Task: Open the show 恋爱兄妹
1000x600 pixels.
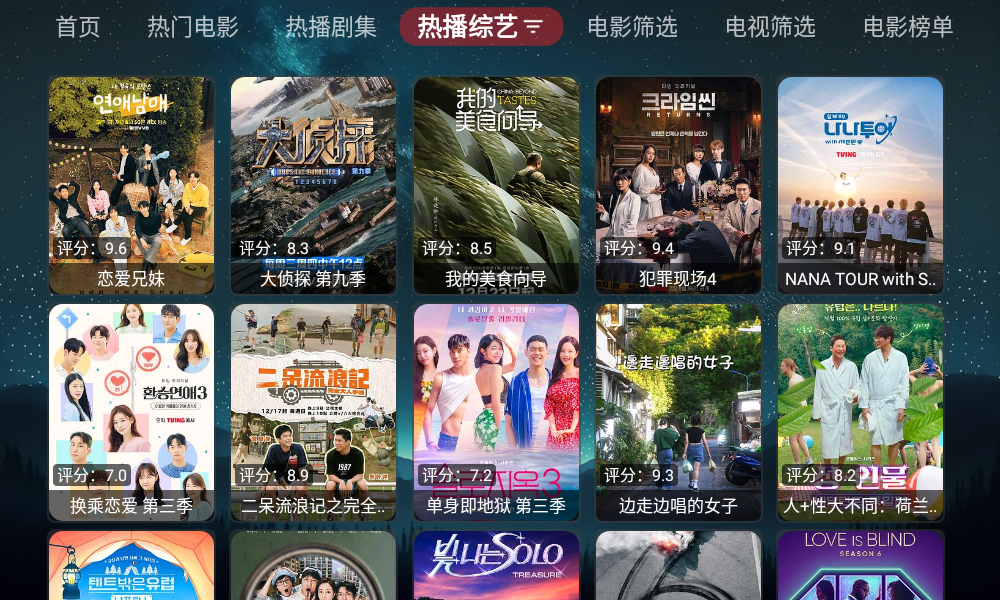Action: click(x=131, y=185)
